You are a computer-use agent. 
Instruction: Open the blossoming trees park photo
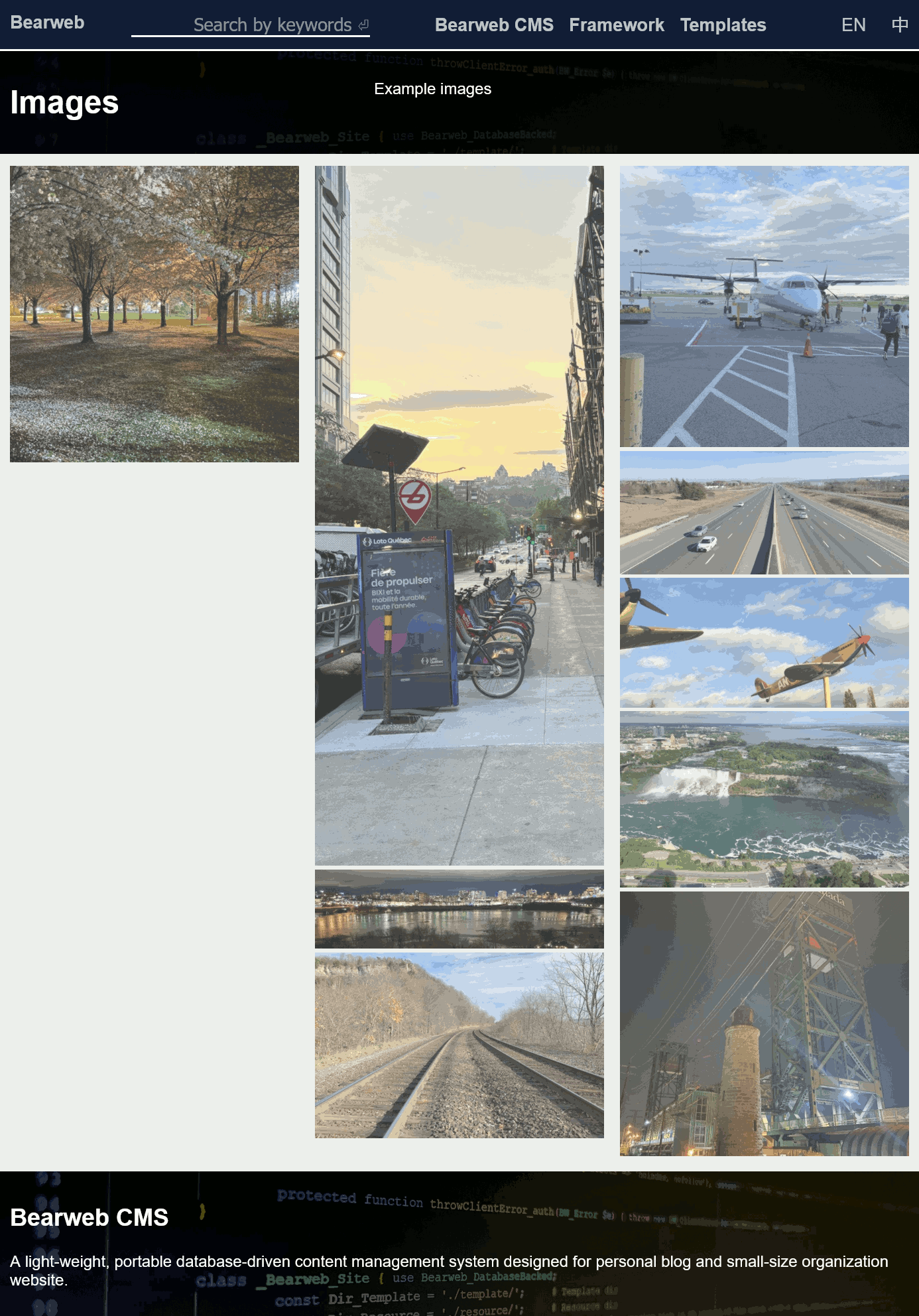154,314
